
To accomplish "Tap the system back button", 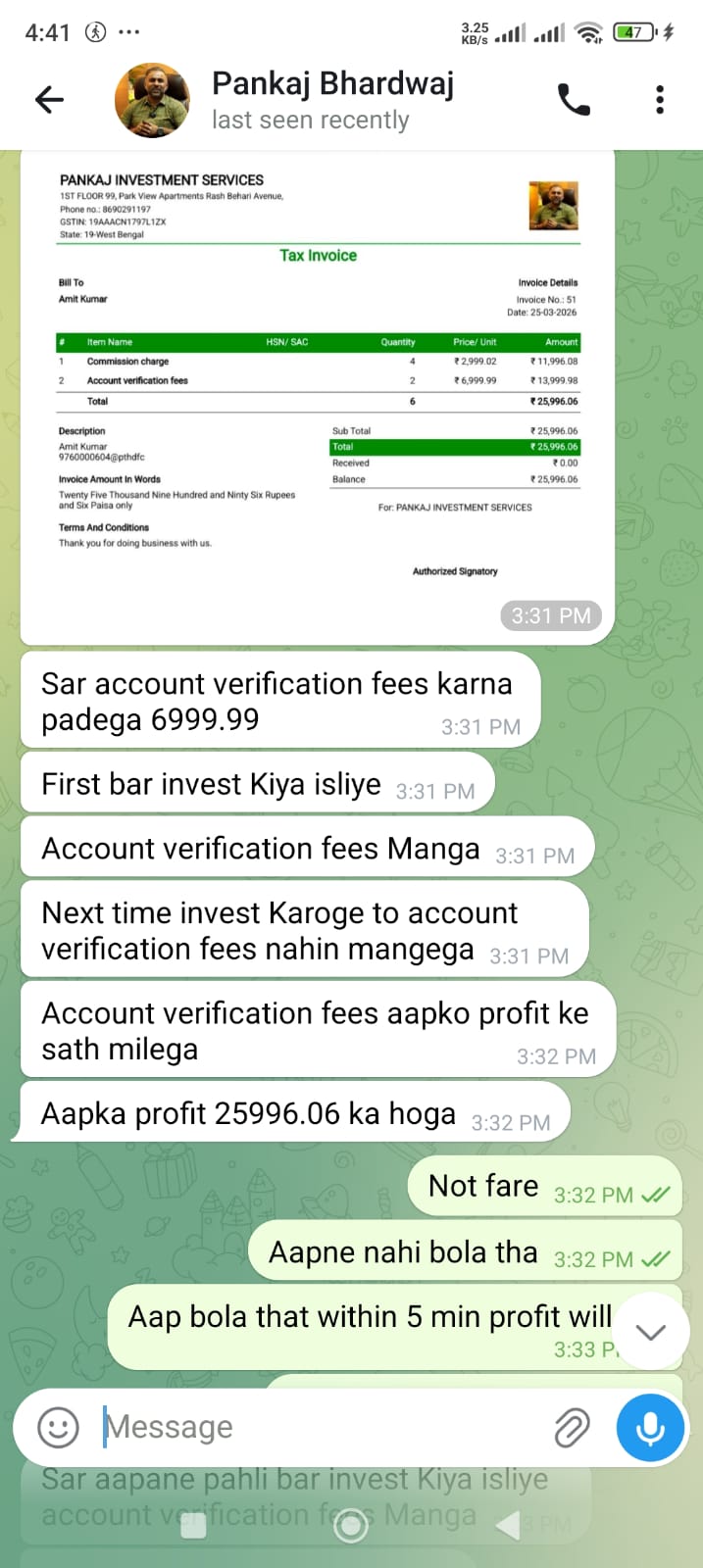I will [508, 1526].
